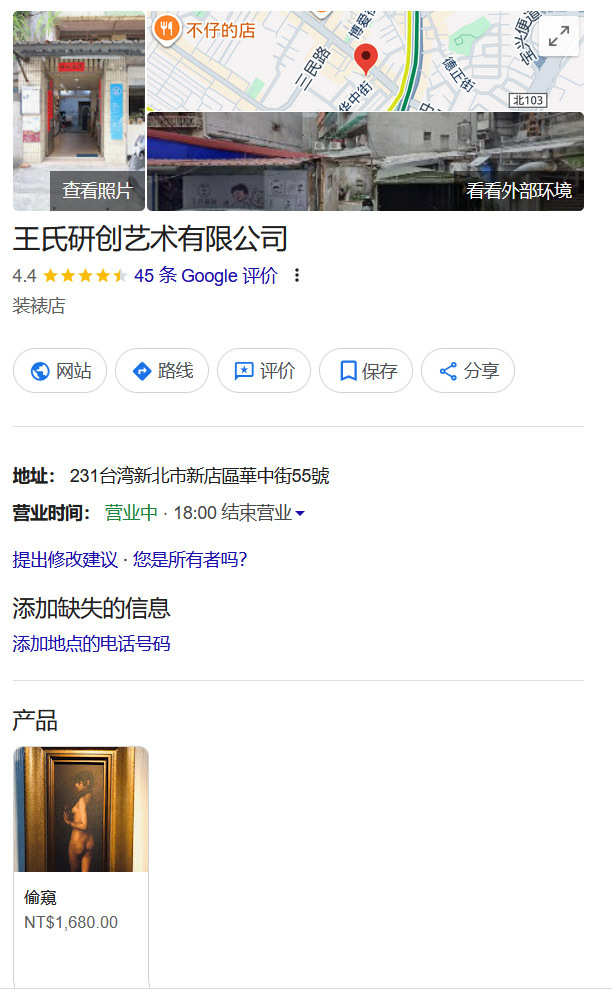Tap the 提出修改建议 link

65,559
